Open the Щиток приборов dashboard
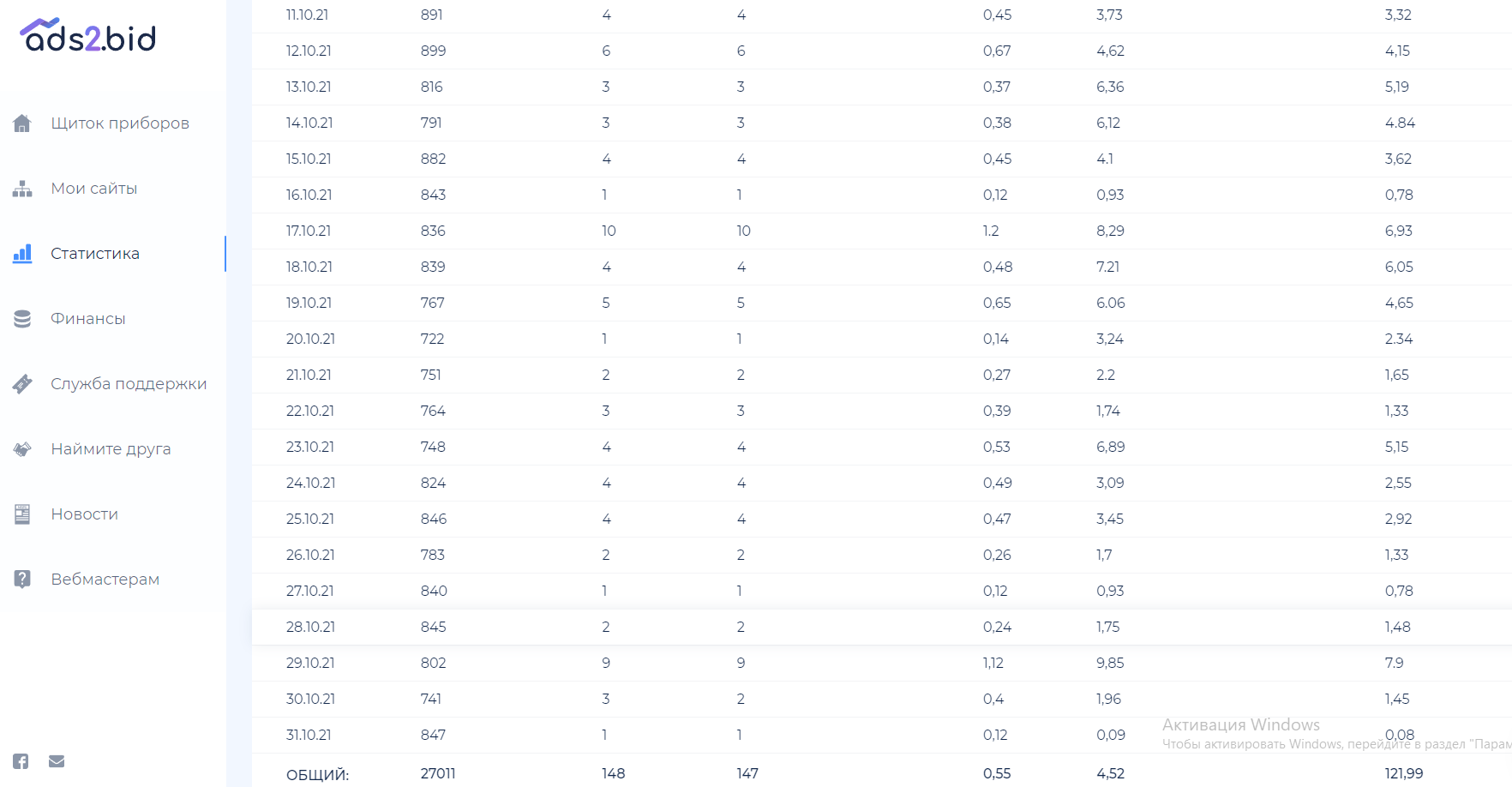Image resolution: width=1512 pixels, height=787 pixels. [x=119, y=123]
